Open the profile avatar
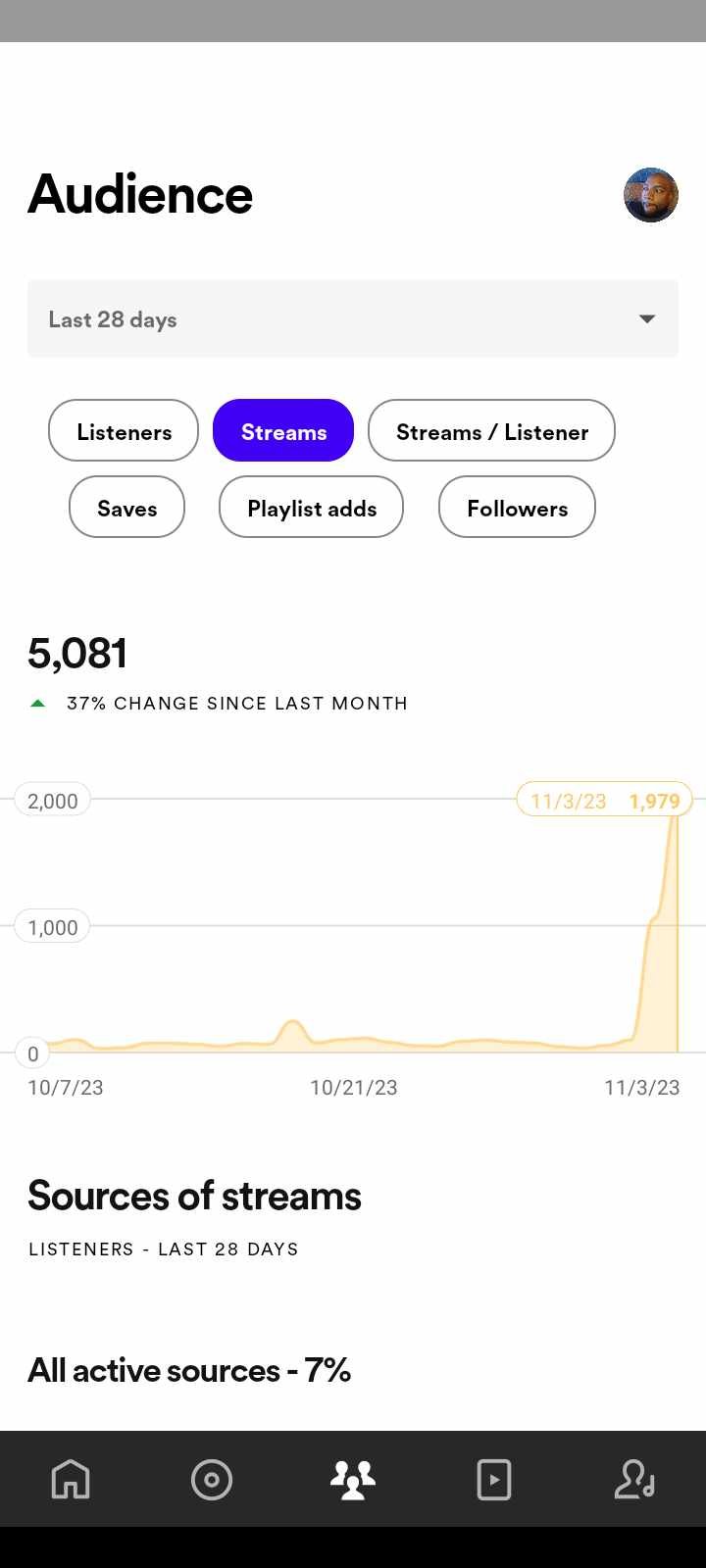706x1568 pixels. tap(651, 195)
